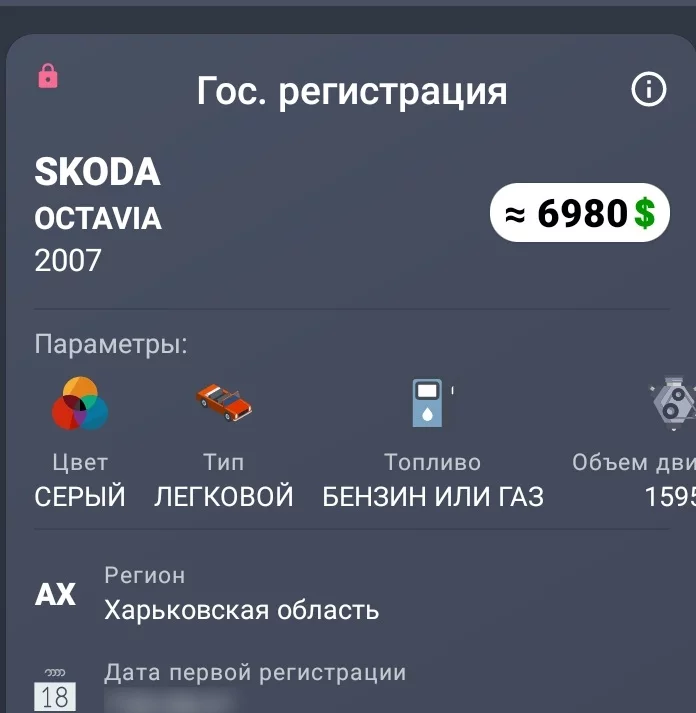Tap the ≈ 6980 $ price badge
Screen dimensions: 696x713
coord(580,212)
